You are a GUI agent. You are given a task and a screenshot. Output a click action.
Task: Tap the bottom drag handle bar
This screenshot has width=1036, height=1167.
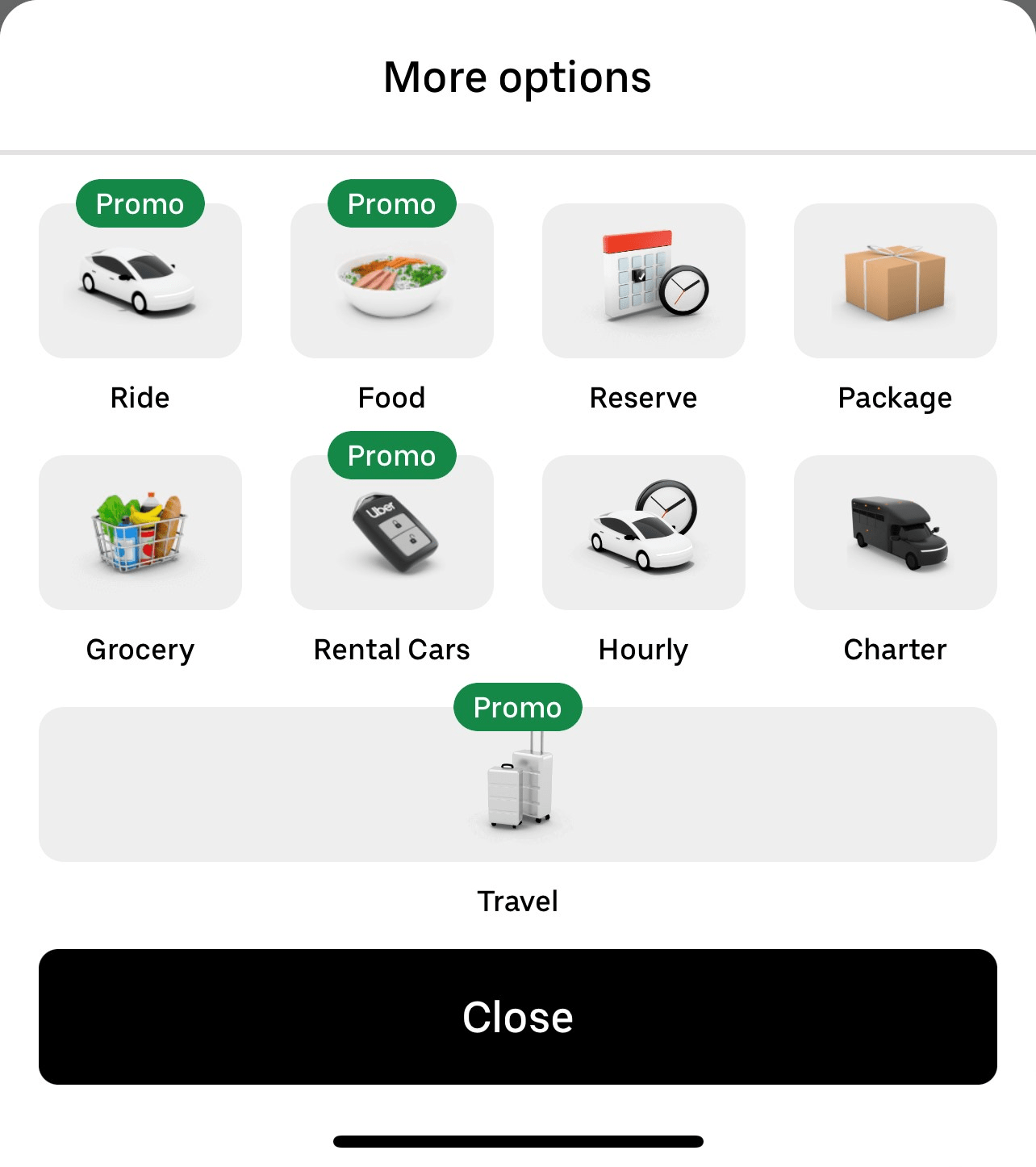[517, 1140]
